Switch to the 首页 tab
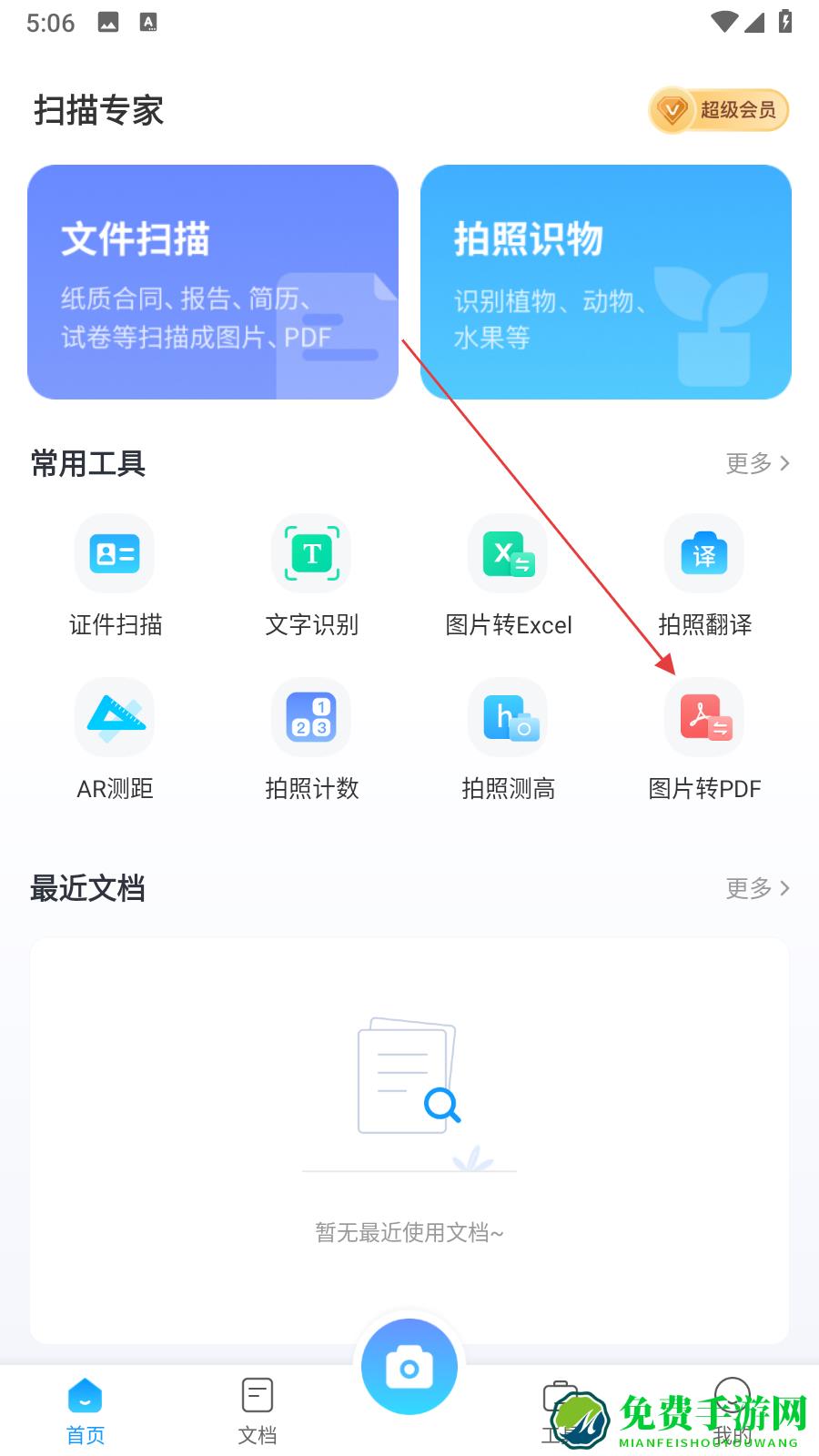 click(x=86, y=1411)
